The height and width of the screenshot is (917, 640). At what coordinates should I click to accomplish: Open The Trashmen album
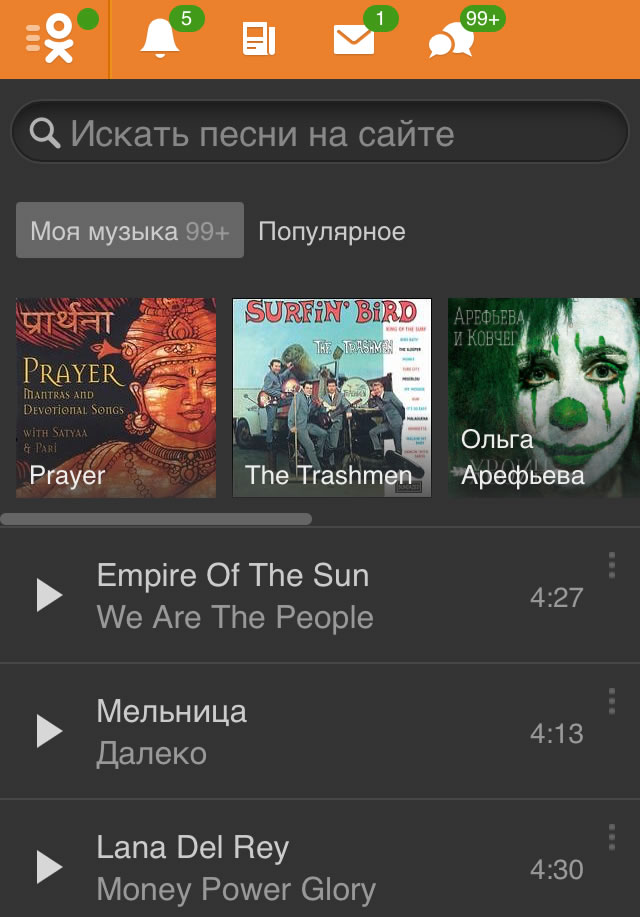tap(332, 397)
